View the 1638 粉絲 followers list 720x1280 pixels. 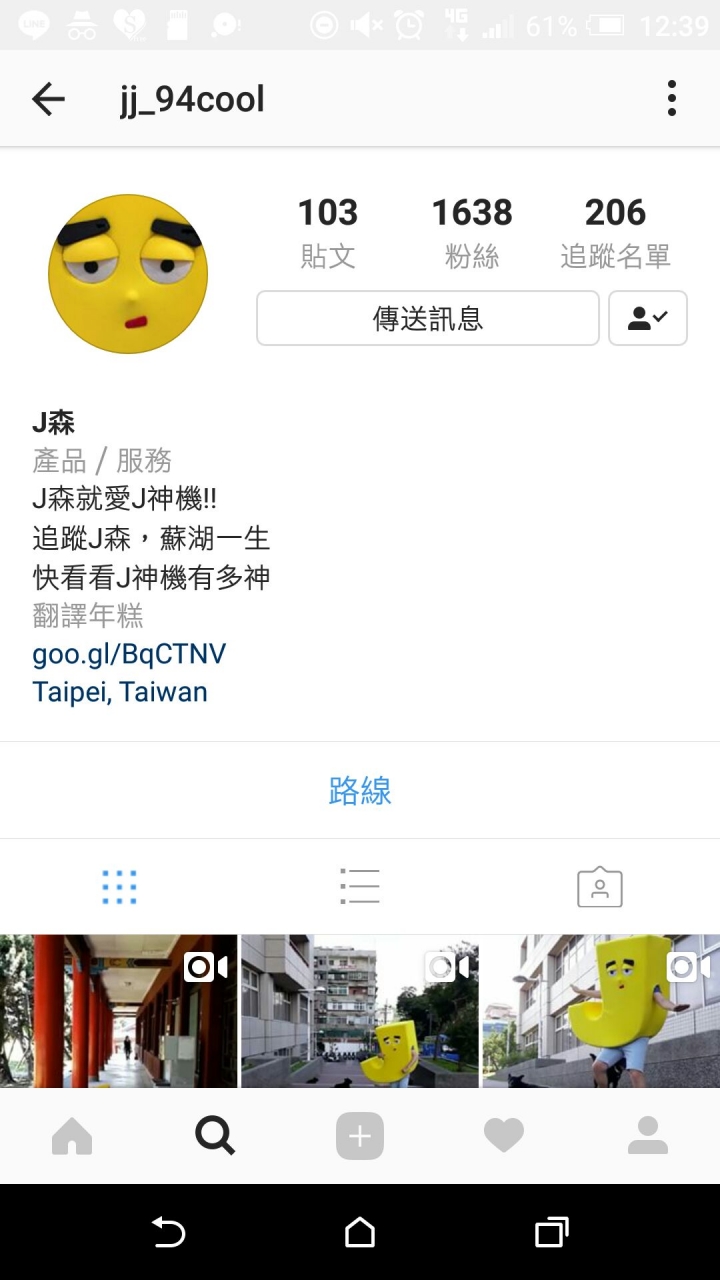point(471,232)
